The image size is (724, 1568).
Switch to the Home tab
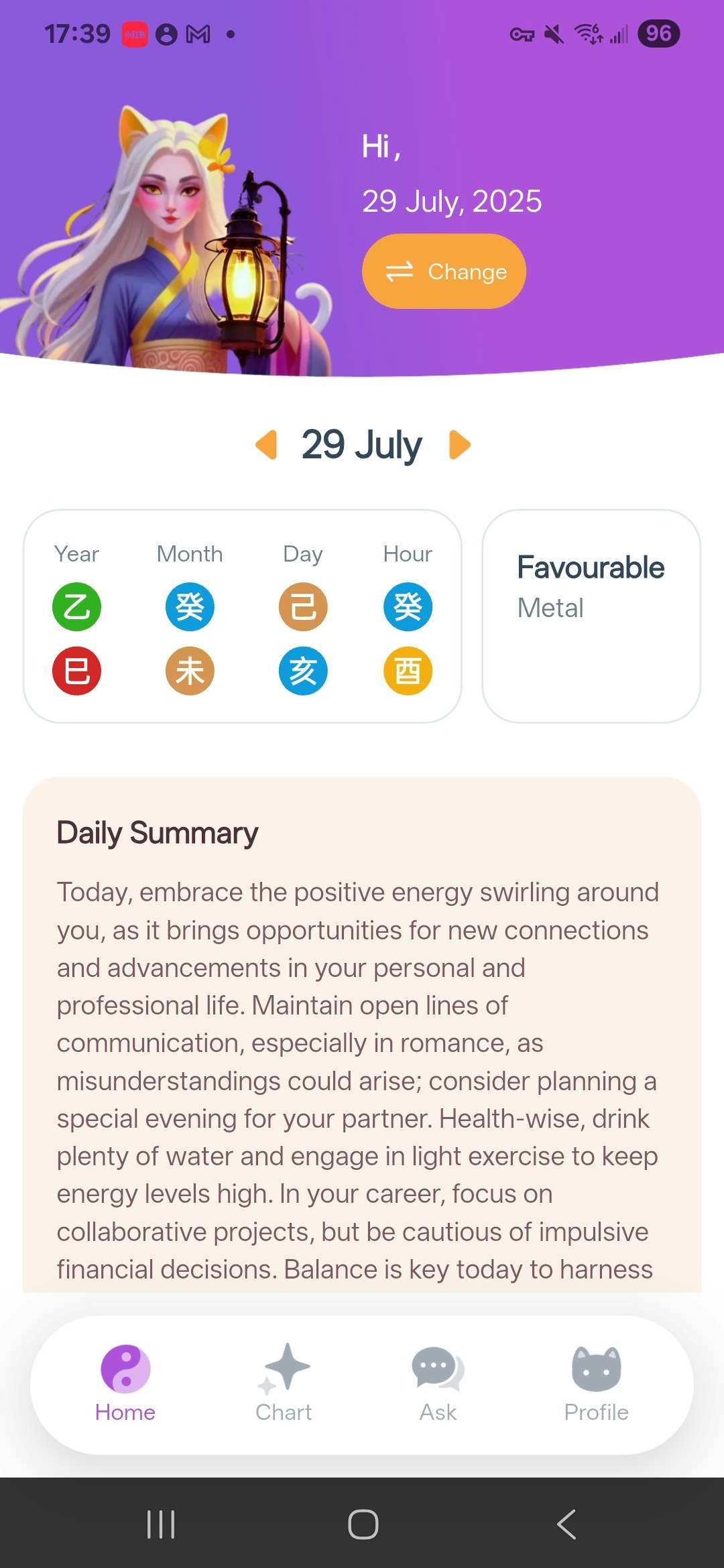[125, 1384]
